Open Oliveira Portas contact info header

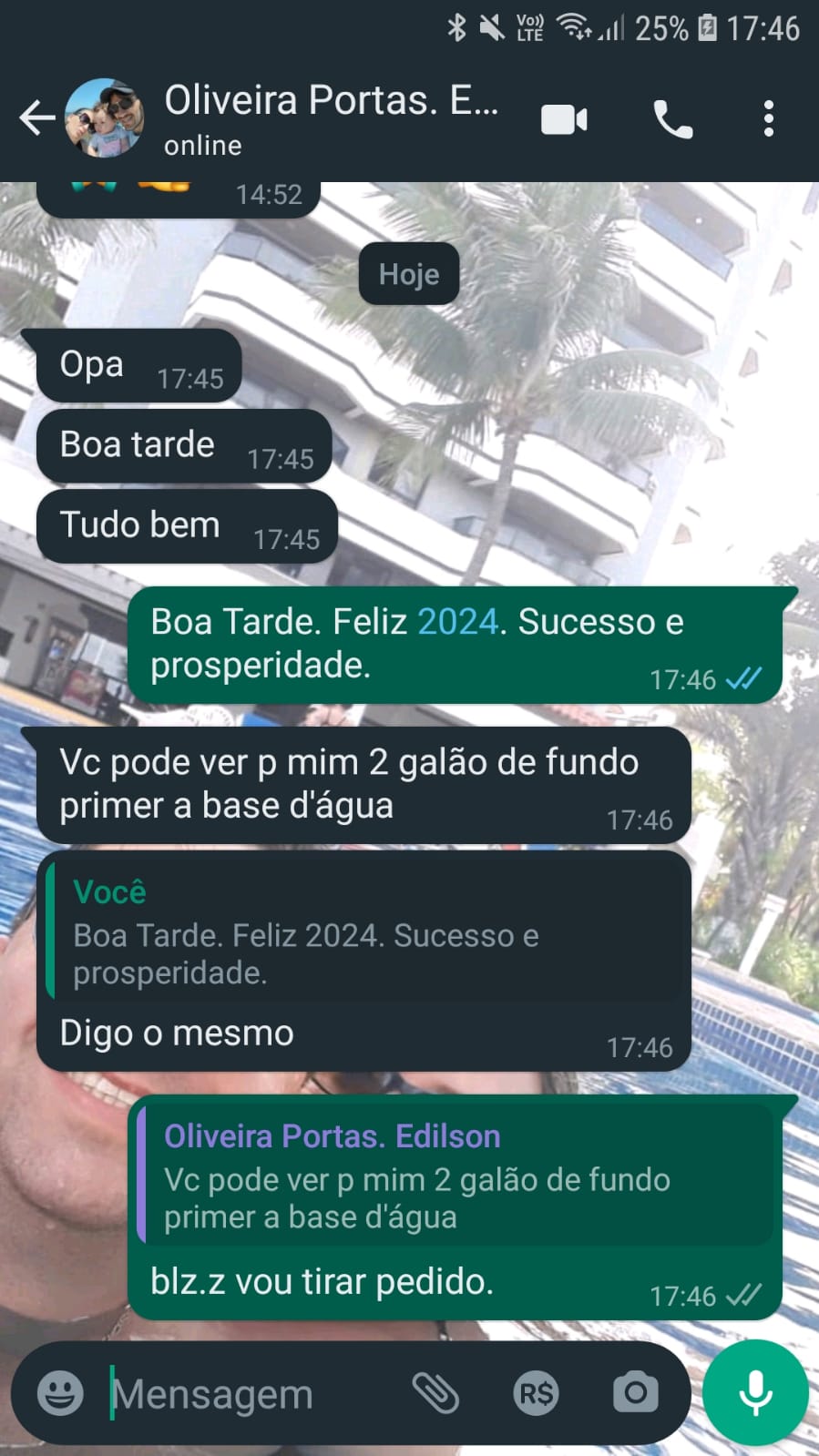[332, 118]
